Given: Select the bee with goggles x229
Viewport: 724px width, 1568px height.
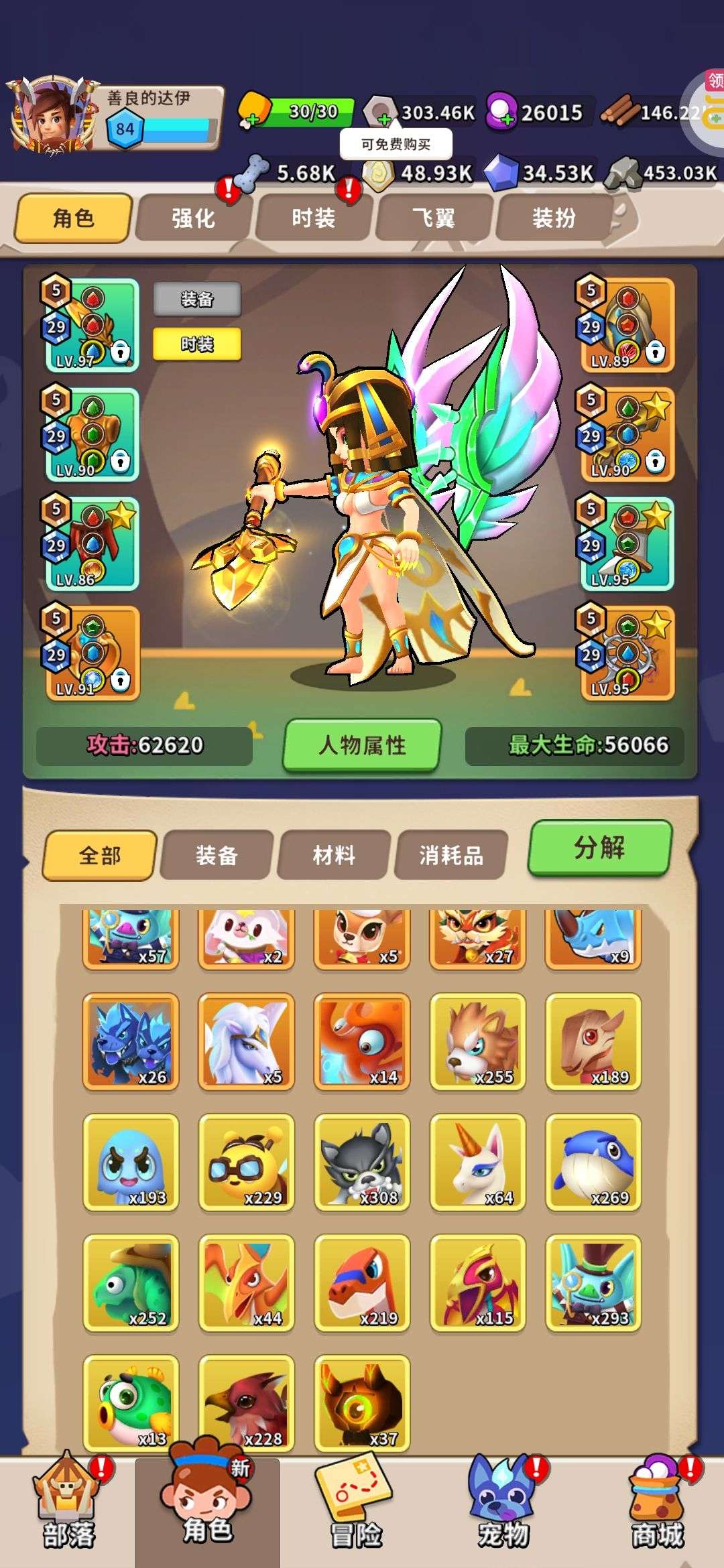Looking at the screenshot, I should [246, 1163].
